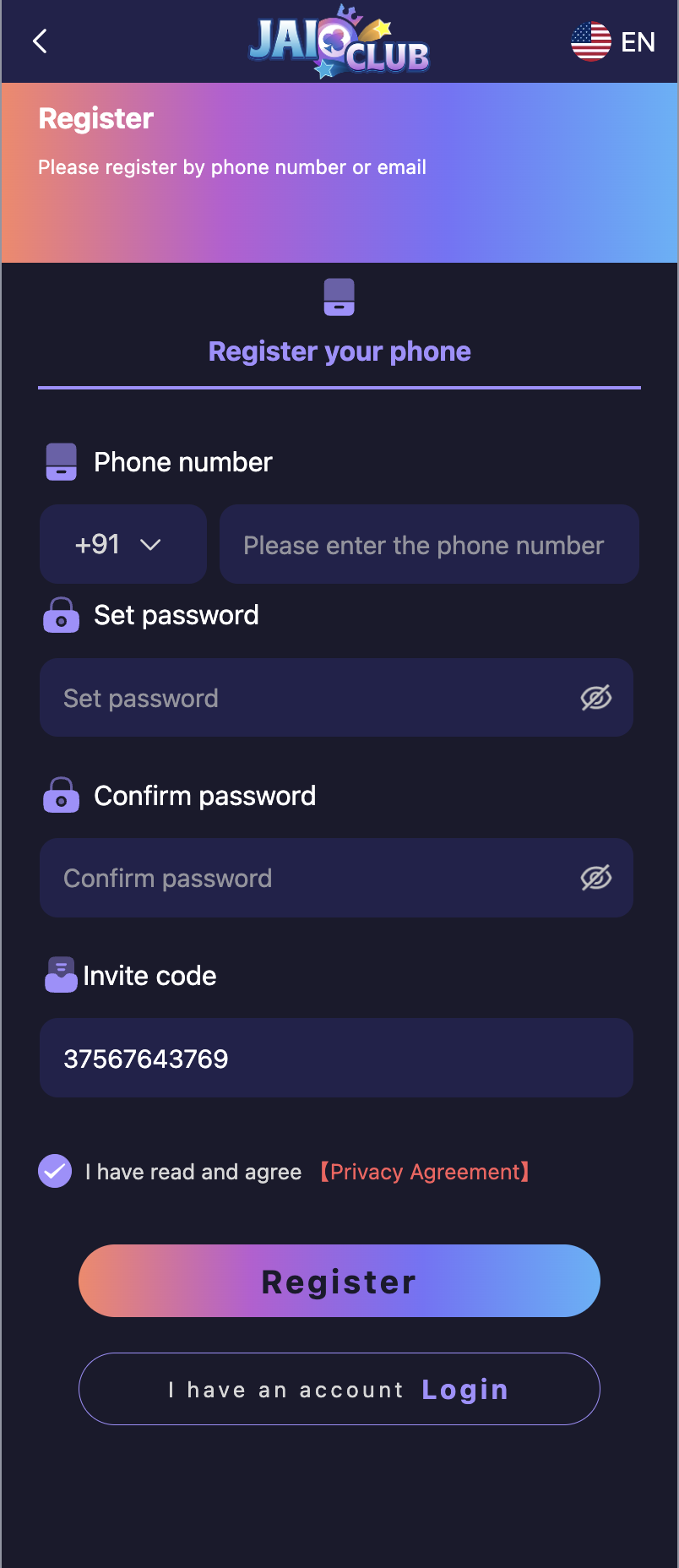Select the invite code icon

coord(60,974)
